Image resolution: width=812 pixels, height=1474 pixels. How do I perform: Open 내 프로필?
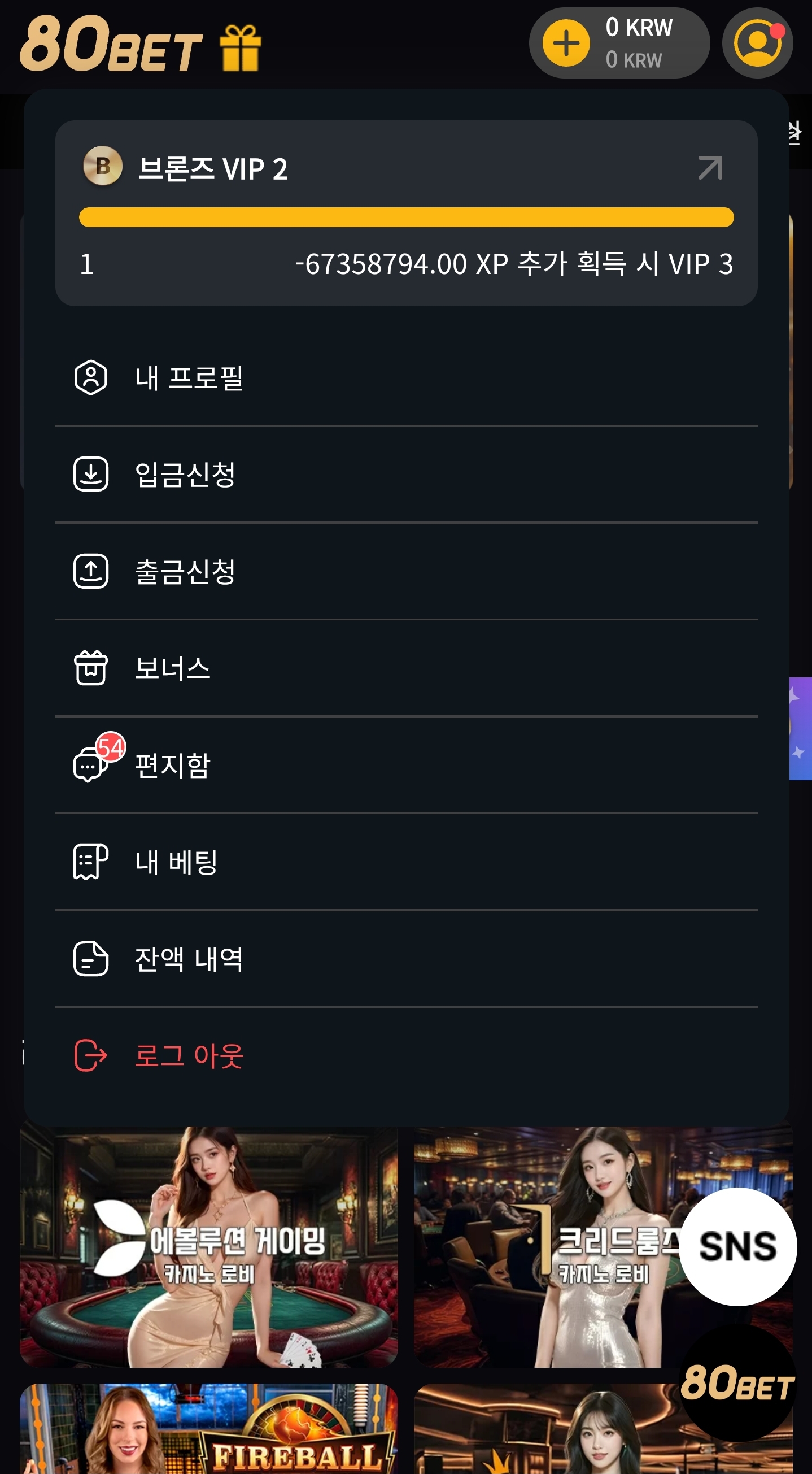406,377
